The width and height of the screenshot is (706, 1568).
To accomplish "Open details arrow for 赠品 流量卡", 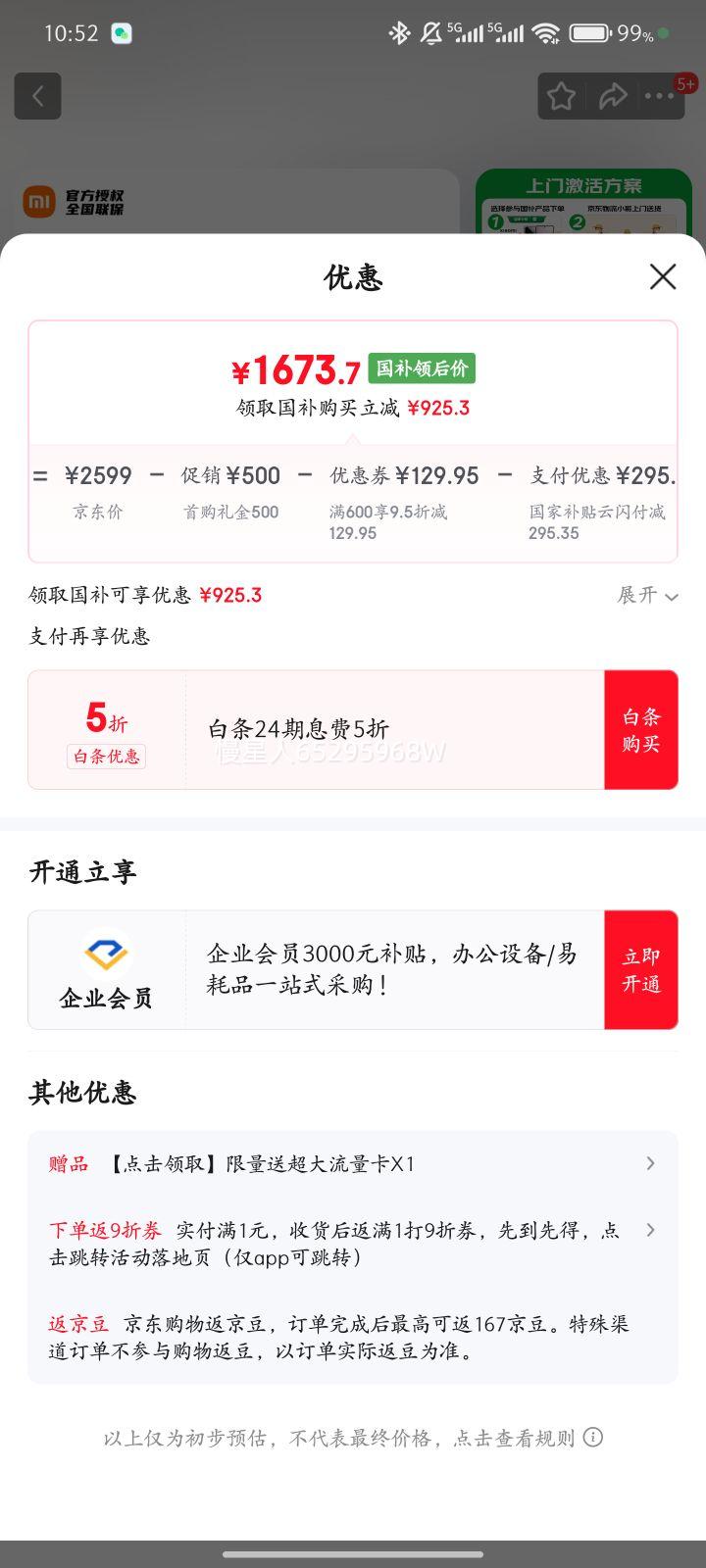I will [x=650, y=1163].
